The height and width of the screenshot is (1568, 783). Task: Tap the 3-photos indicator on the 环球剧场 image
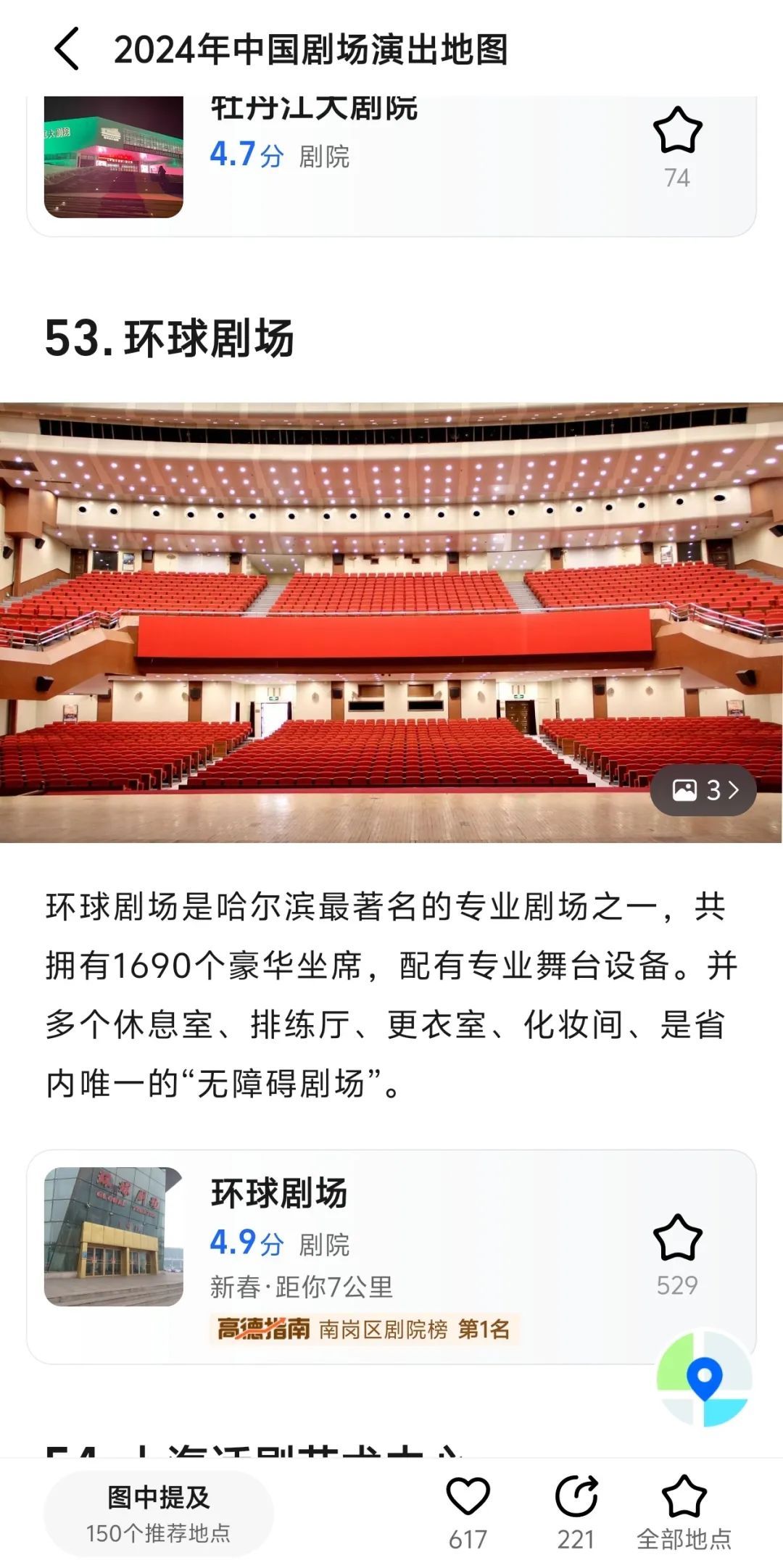click(703, 789)
